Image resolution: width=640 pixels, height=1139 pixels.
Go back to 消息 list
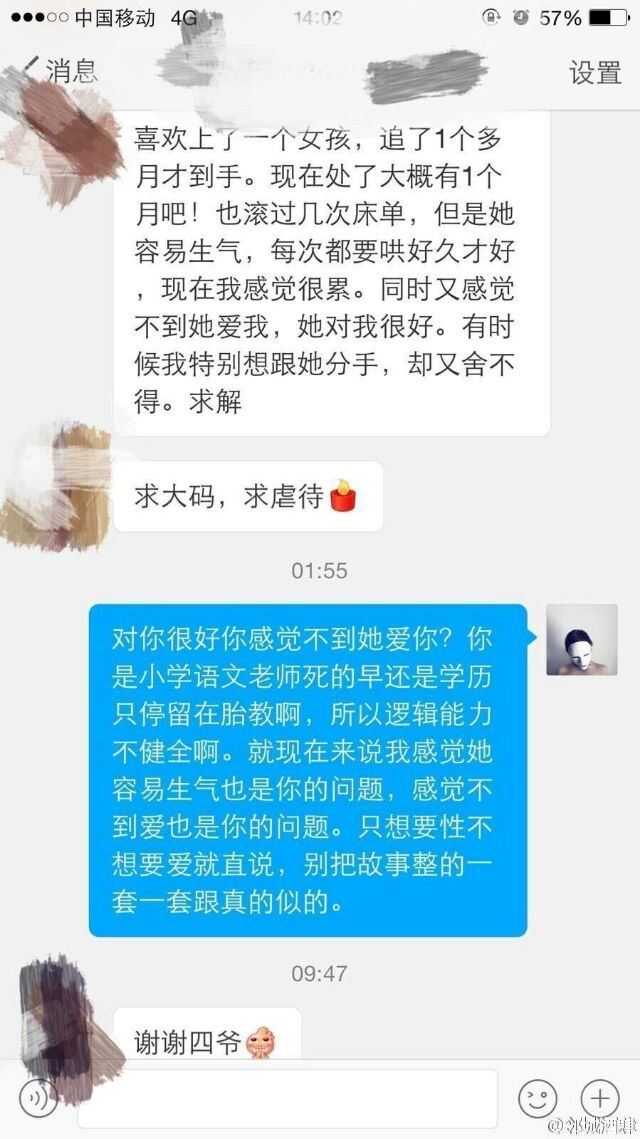point(60,70)
